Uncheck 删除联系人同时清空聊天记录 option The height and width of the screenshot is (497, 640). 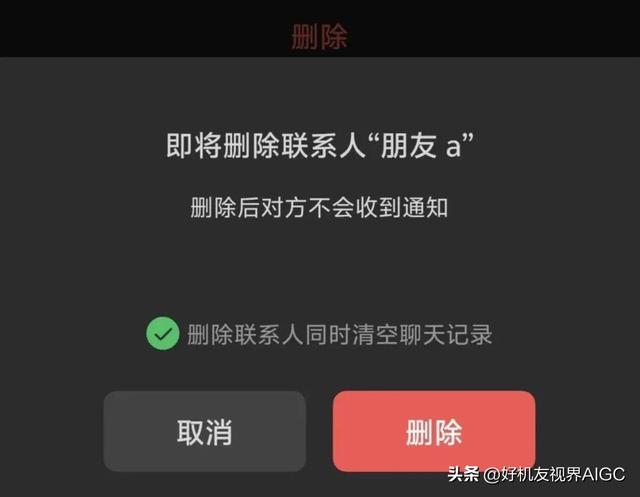163,333
